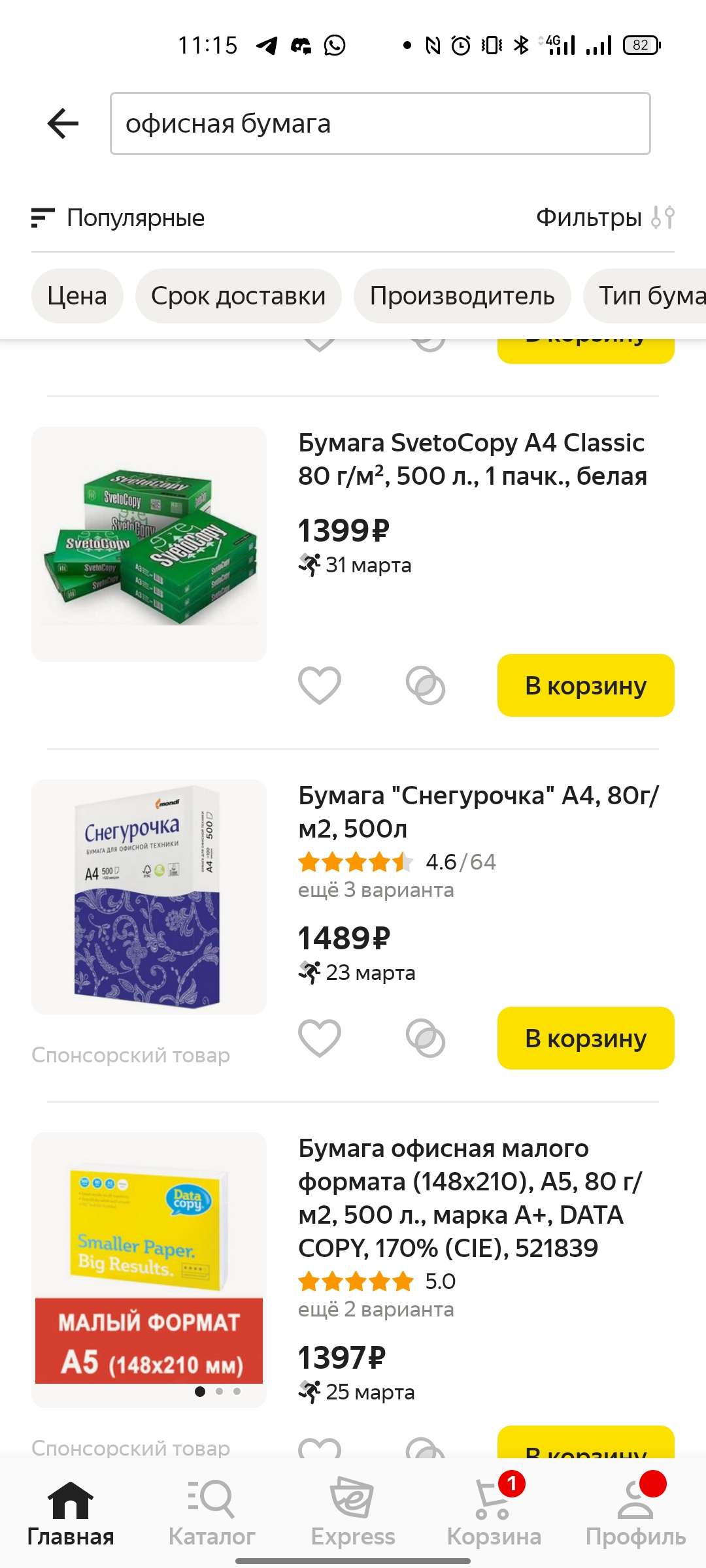Open the Популярные sorting options
This screenshot has width=706, height=1568.
(x=118, y=218)
